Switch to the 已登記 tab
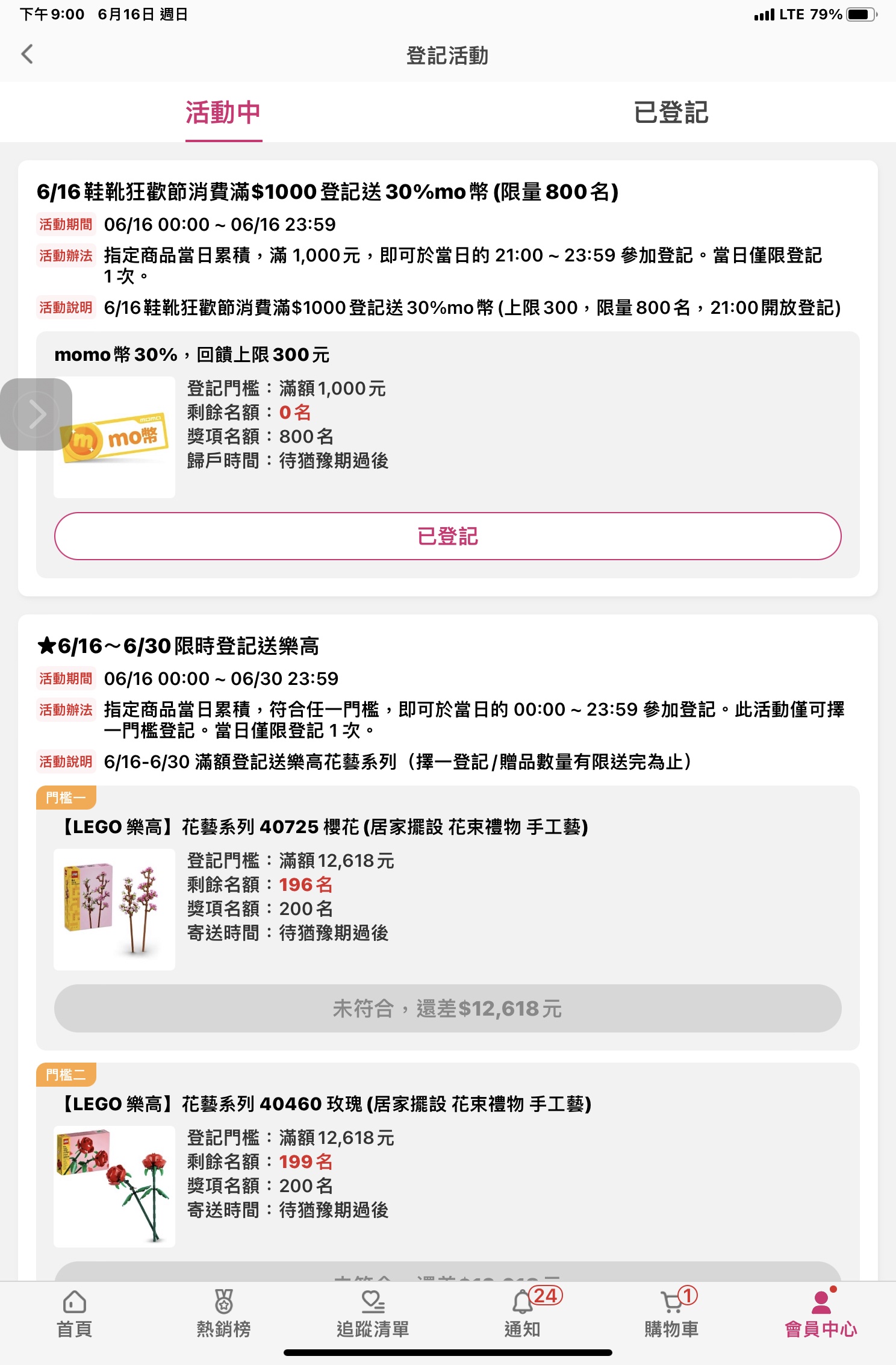This screenshot has width=896, height=1365. click(x=671, y=113)
